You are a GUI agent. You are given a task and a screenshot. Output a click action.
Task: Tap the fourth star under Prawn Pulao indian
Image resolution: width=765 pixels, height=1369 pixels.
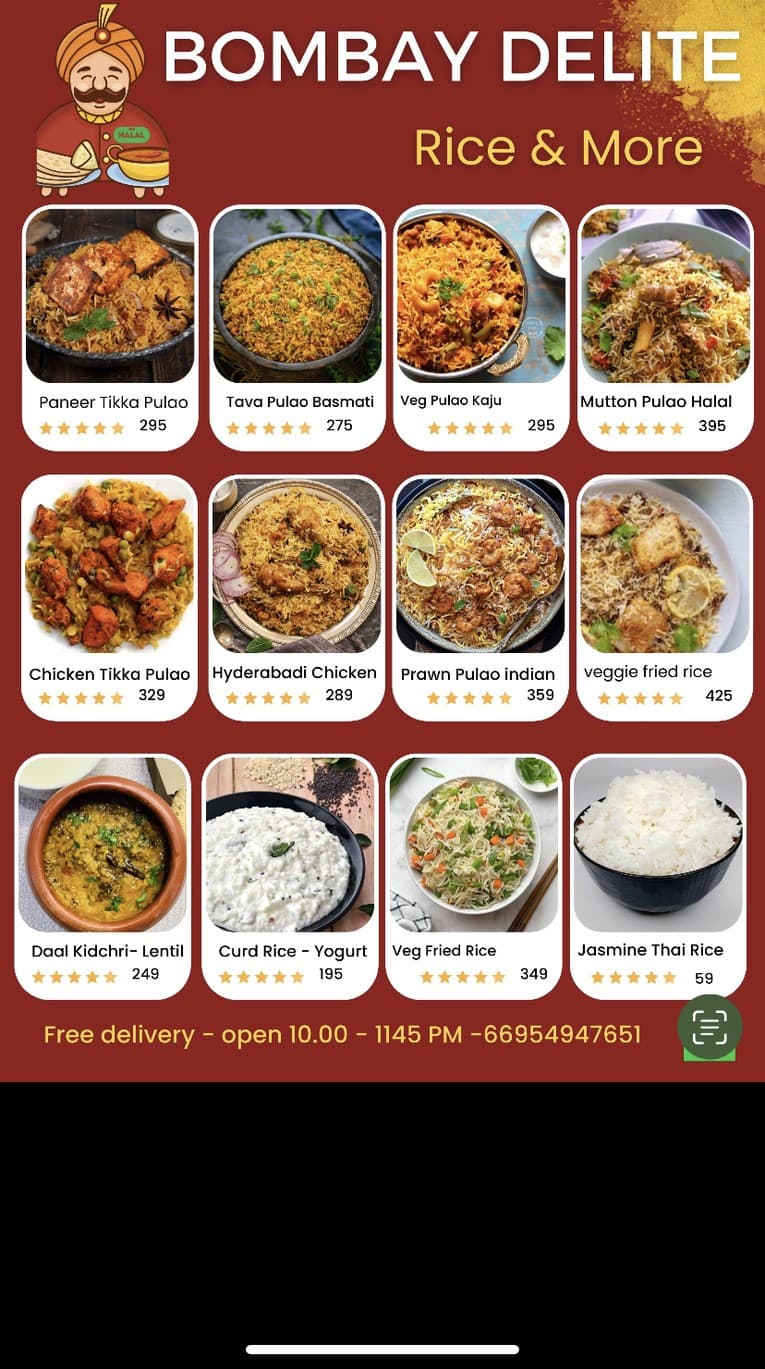pos(487,698)
